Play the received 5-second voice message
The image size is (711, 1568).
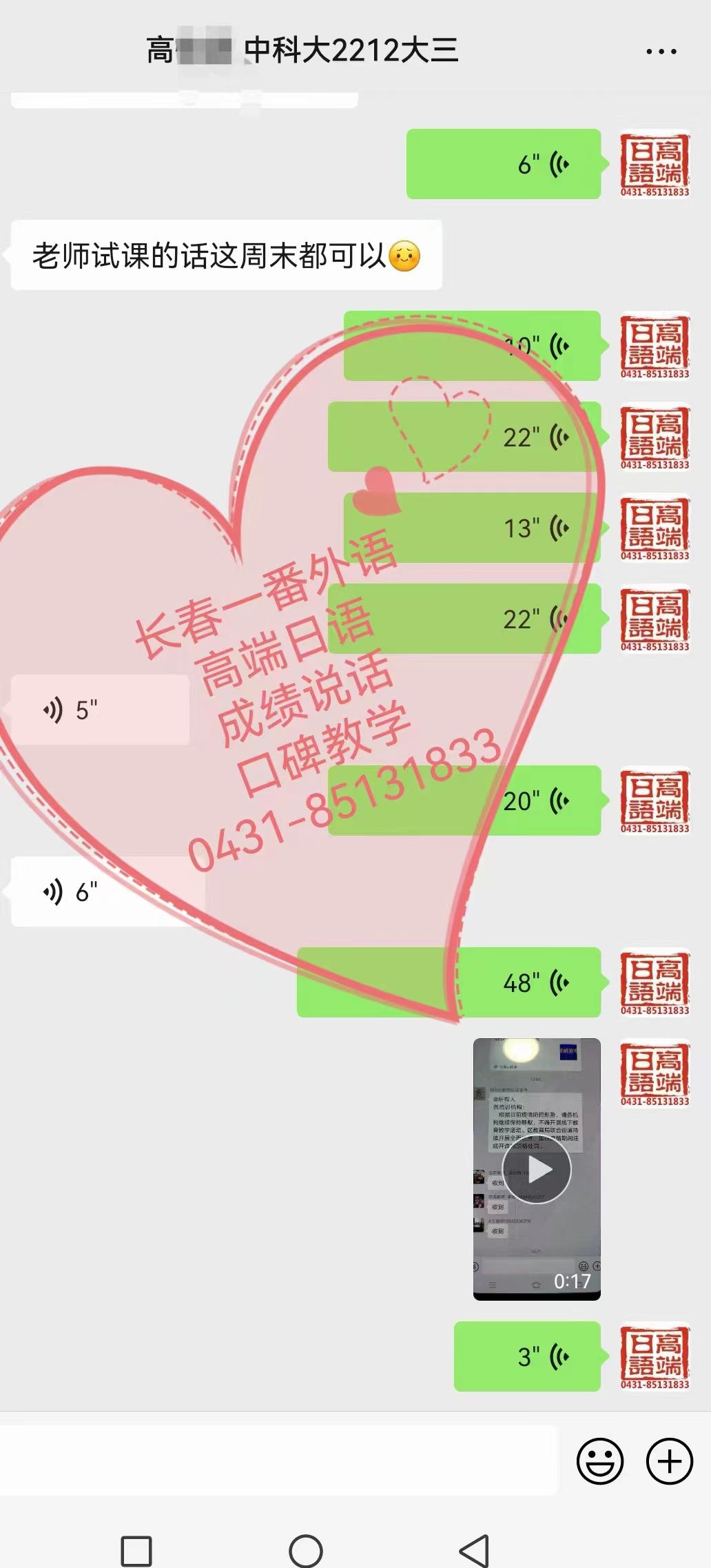coord(100,710)
